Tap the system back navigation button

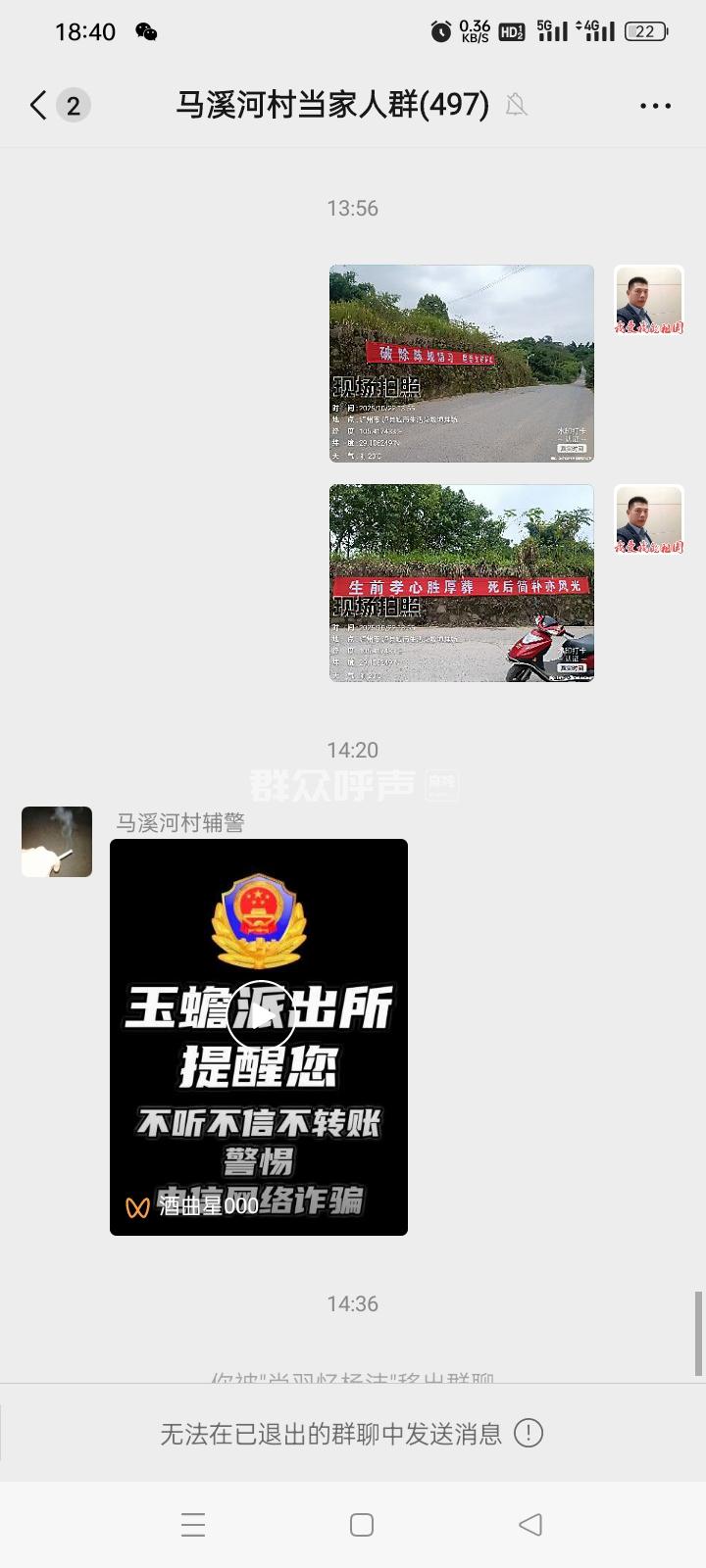point(530,1524)
